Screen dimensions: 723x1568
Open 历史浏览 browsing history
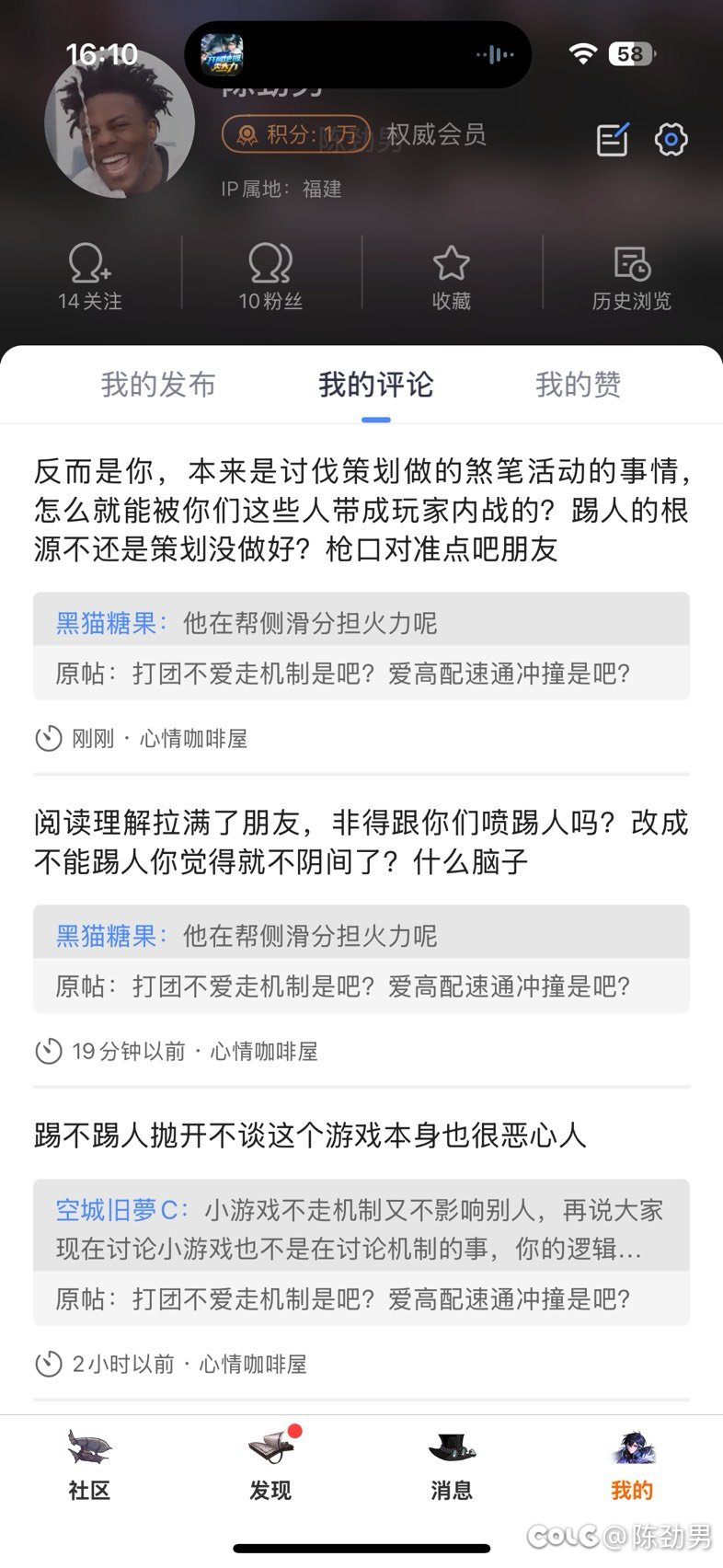(x=632, y=277)
